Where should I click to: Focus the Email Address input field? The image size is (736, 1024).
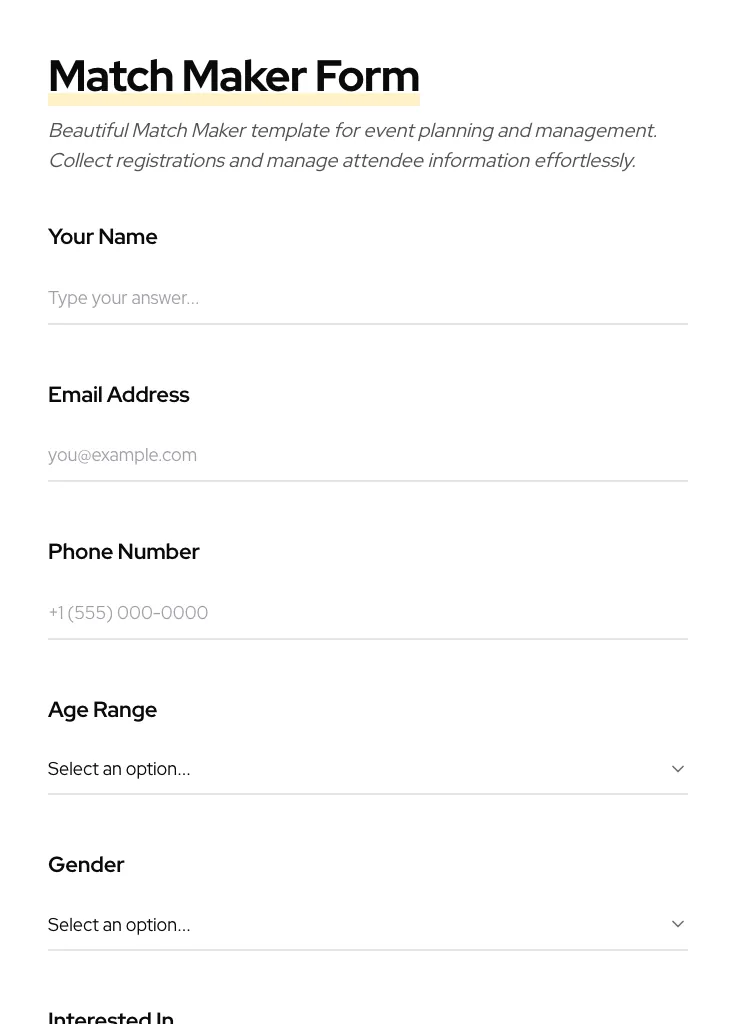click(x=367, y=455)
